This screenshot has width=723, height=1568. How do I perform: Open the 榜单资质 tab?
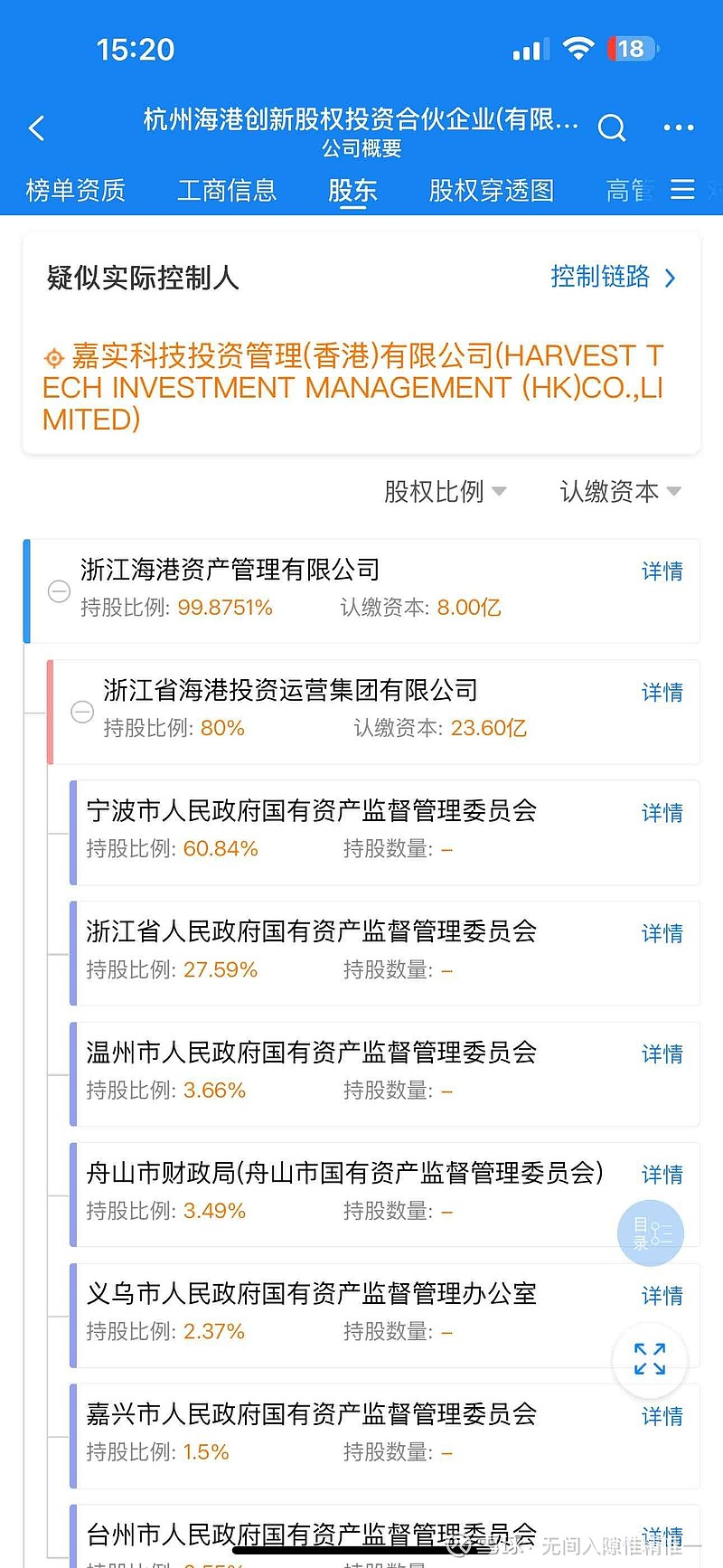pyautogui.click(x=75, y=189)
